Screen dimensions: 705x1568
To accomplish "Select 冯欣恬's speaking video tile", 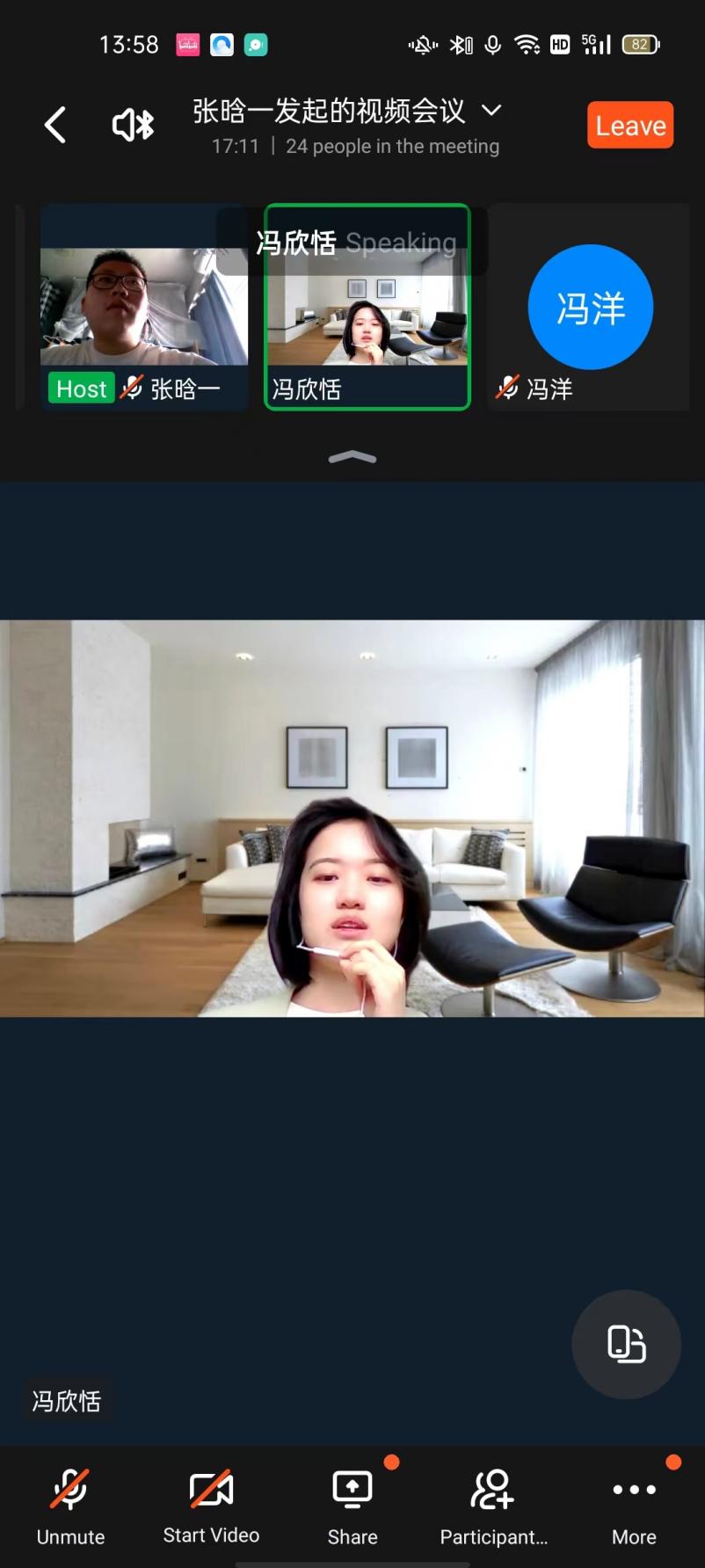I will point(367,307).
